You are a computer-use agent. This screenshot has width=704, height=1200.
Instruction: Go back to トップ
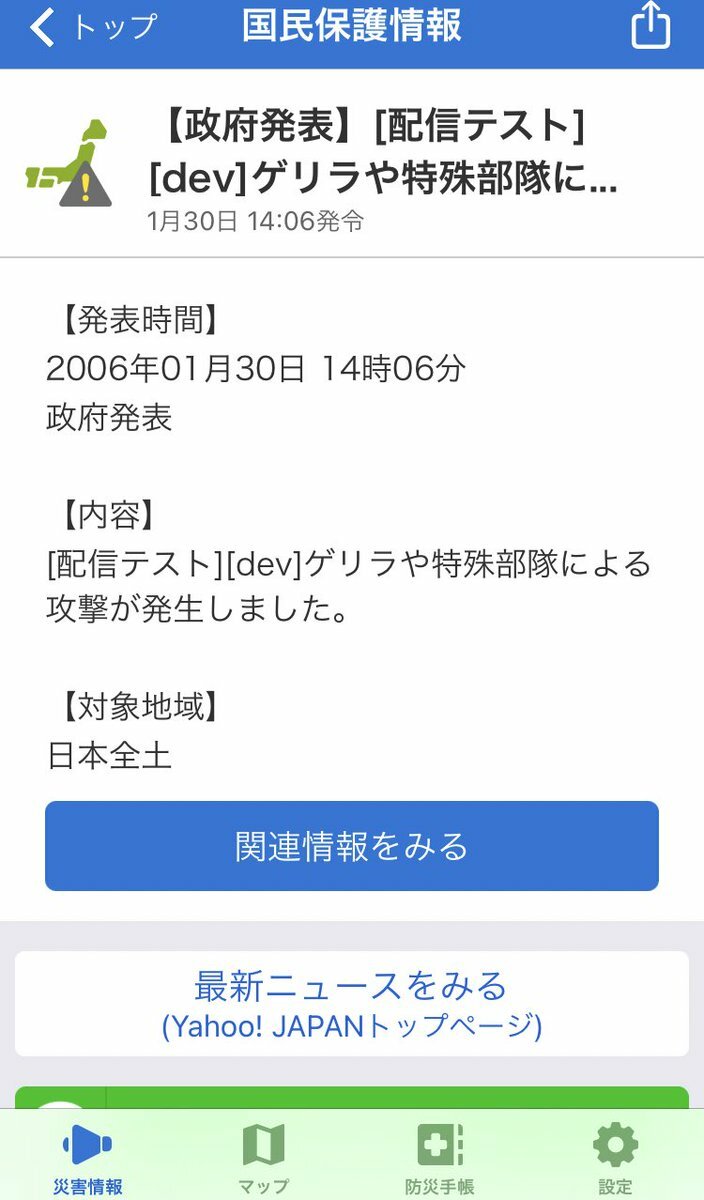coord(92,27)
